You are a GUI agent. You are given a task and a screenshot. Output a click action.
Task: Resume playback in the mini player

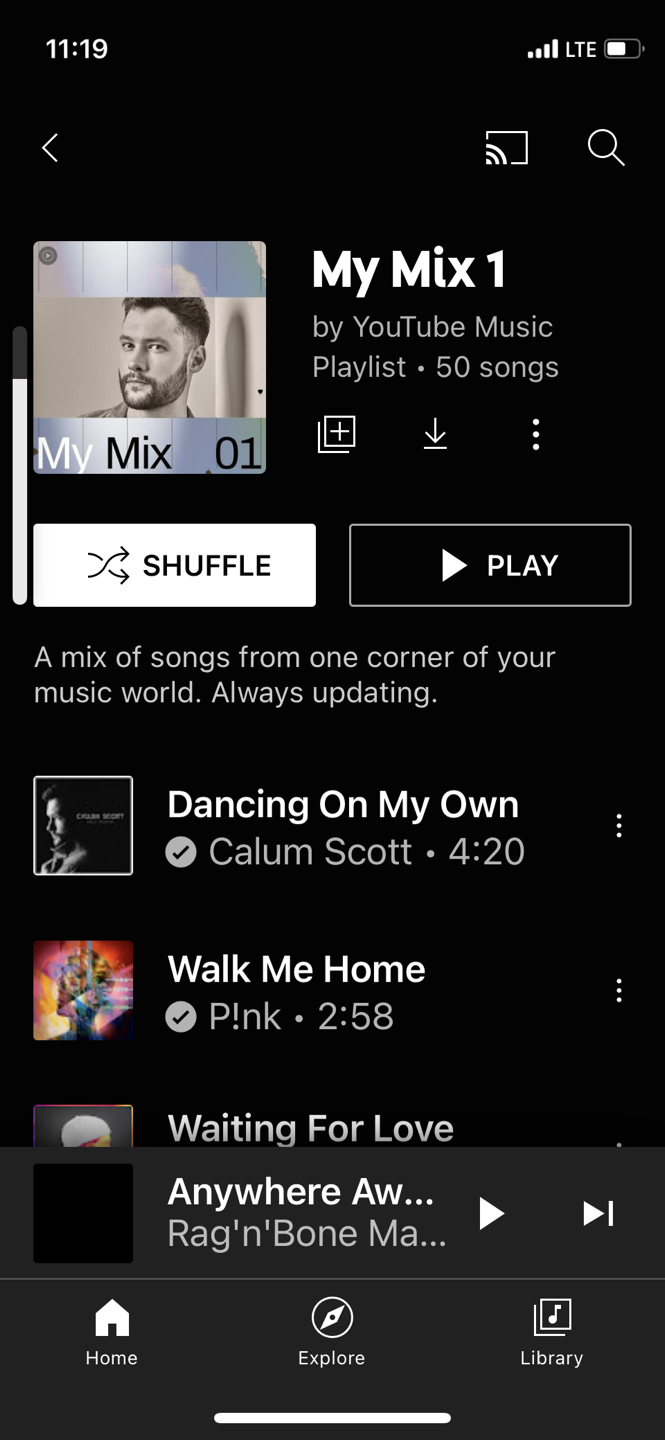tap(491, 1213)
